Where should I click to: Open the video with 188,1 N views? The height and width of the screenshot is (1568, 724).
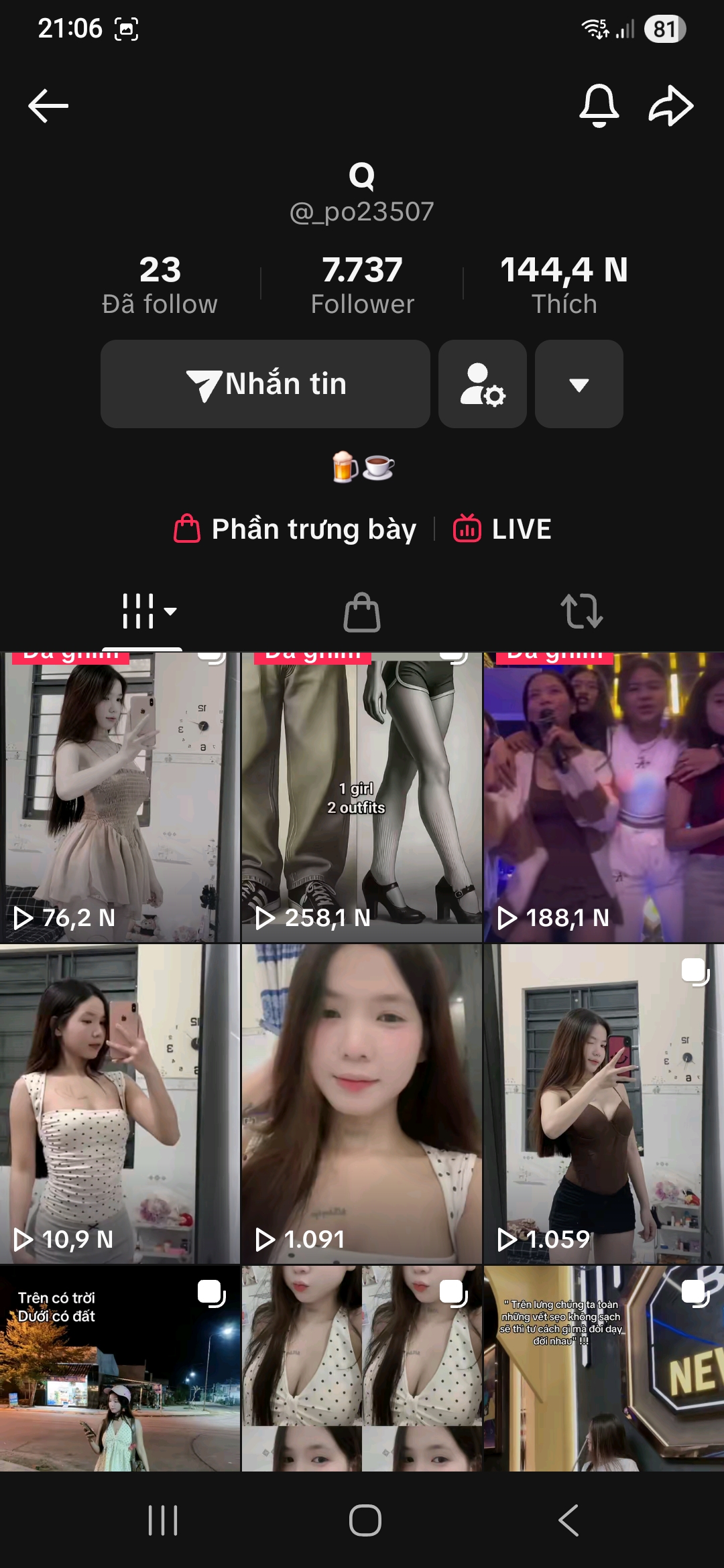[603, 797]
